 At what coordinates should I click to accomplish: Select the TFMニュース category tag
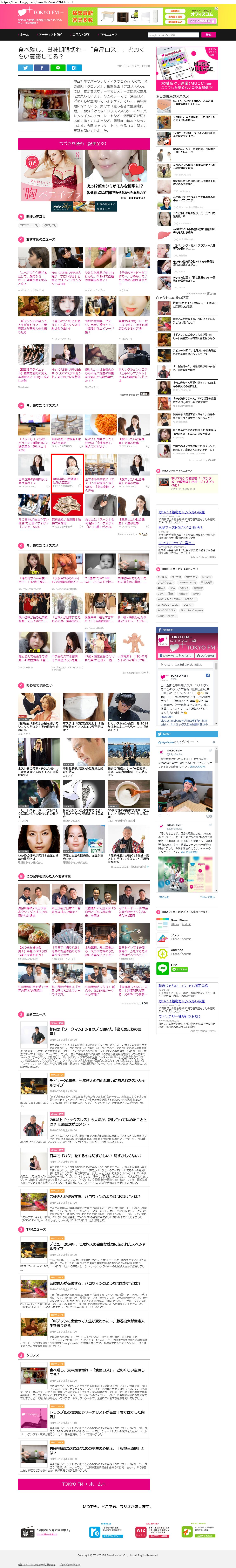(x=29, y=225)
